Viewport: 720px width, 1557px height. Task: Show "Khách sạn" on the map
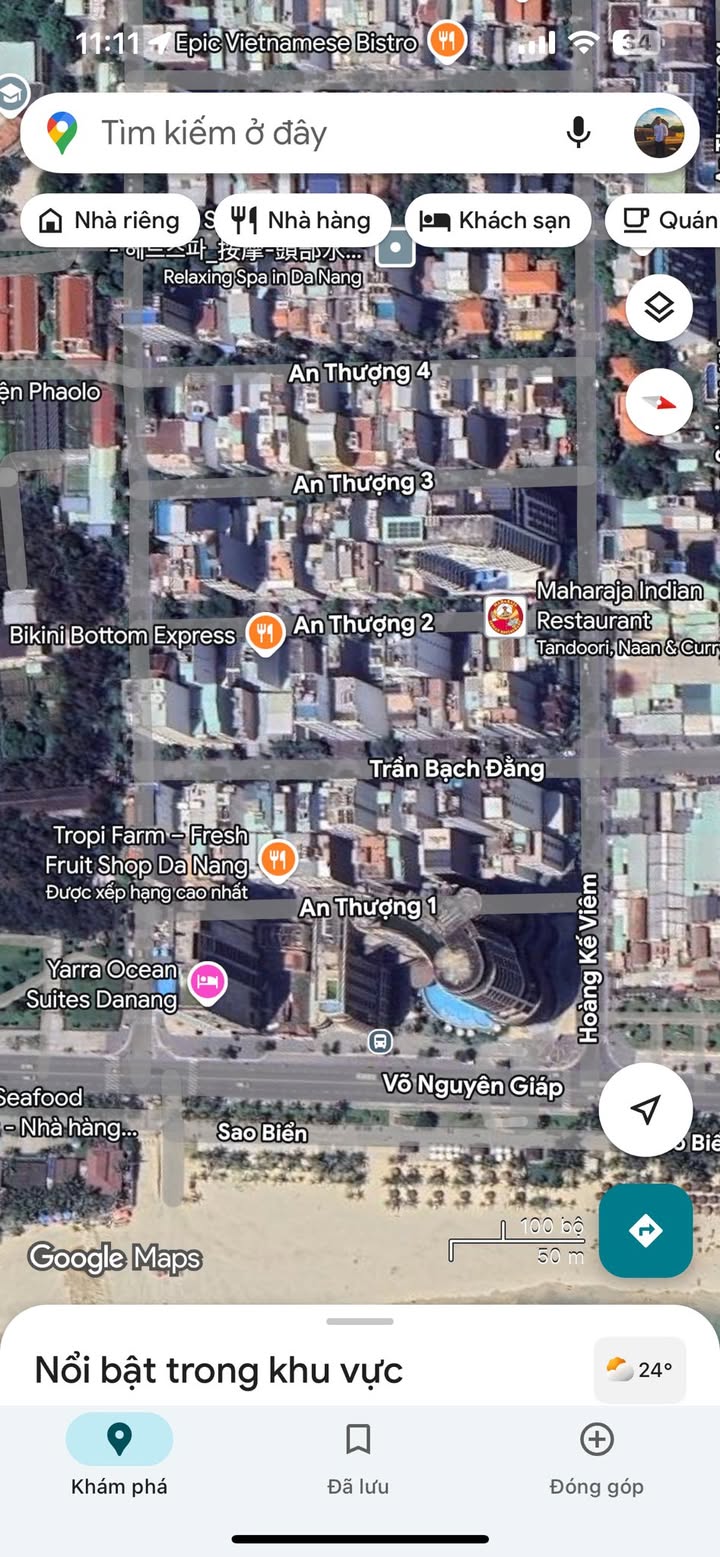pos(497,221)
